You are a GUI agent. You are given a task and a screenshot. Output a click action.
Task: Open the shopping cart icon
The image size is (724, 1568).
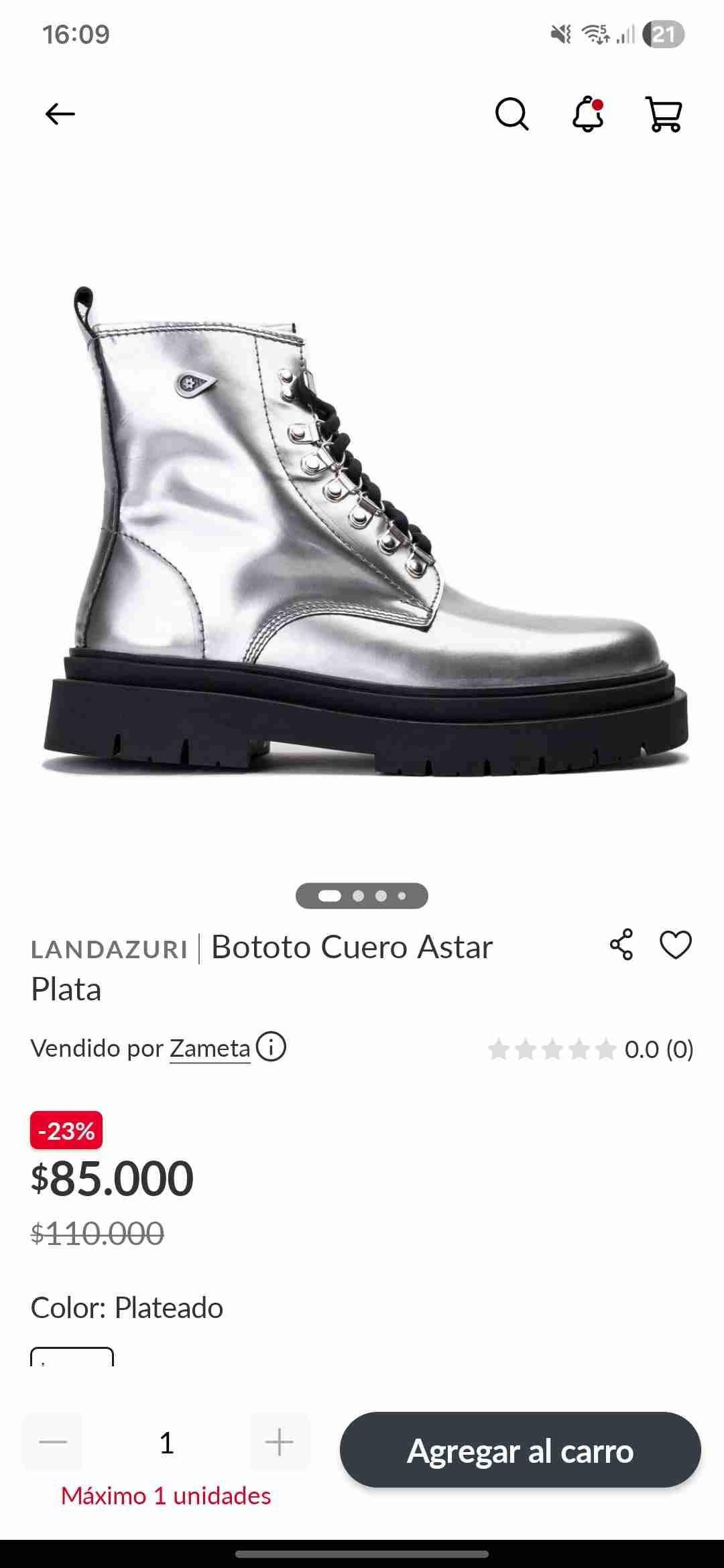662,113
